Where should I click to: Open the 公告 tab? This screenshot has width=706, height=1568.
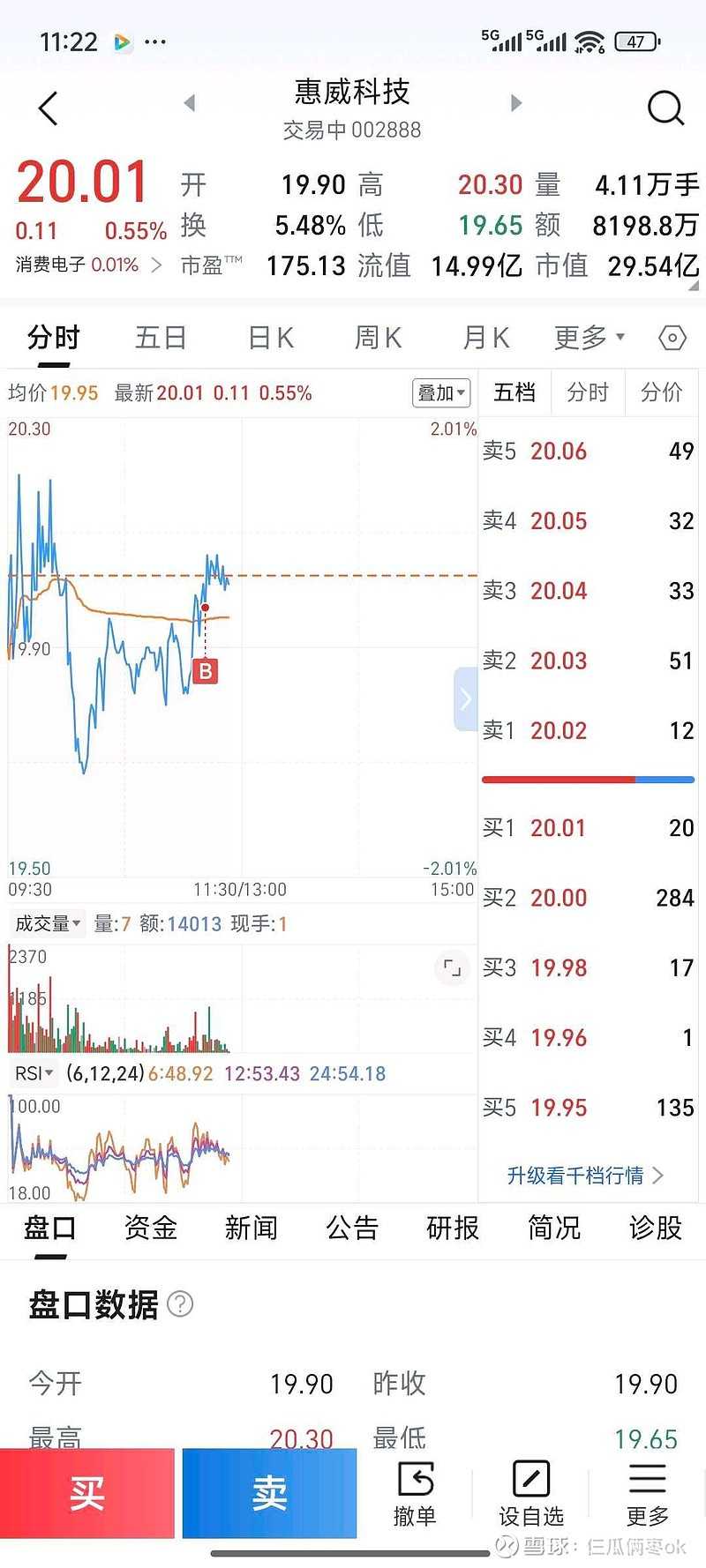pyautogui.click(x=352, y=1228)
